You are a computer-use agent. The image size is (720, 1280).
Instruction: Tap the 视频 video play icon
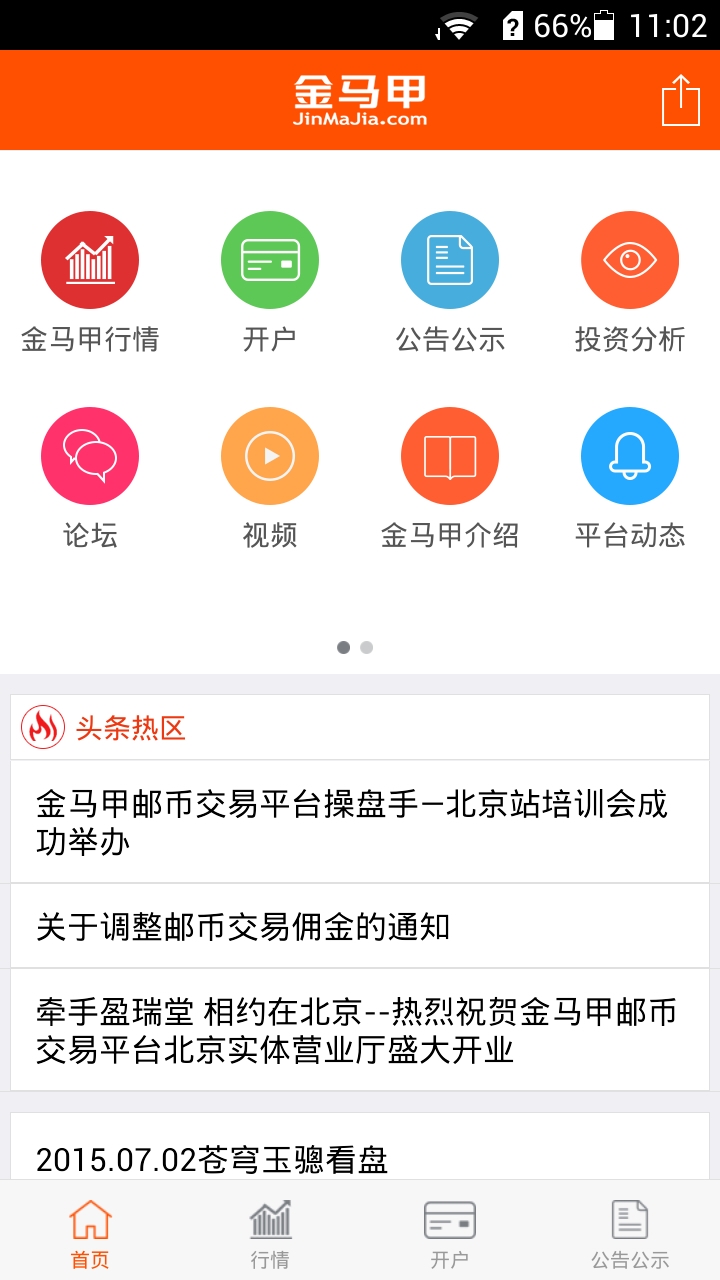[270, 454]
